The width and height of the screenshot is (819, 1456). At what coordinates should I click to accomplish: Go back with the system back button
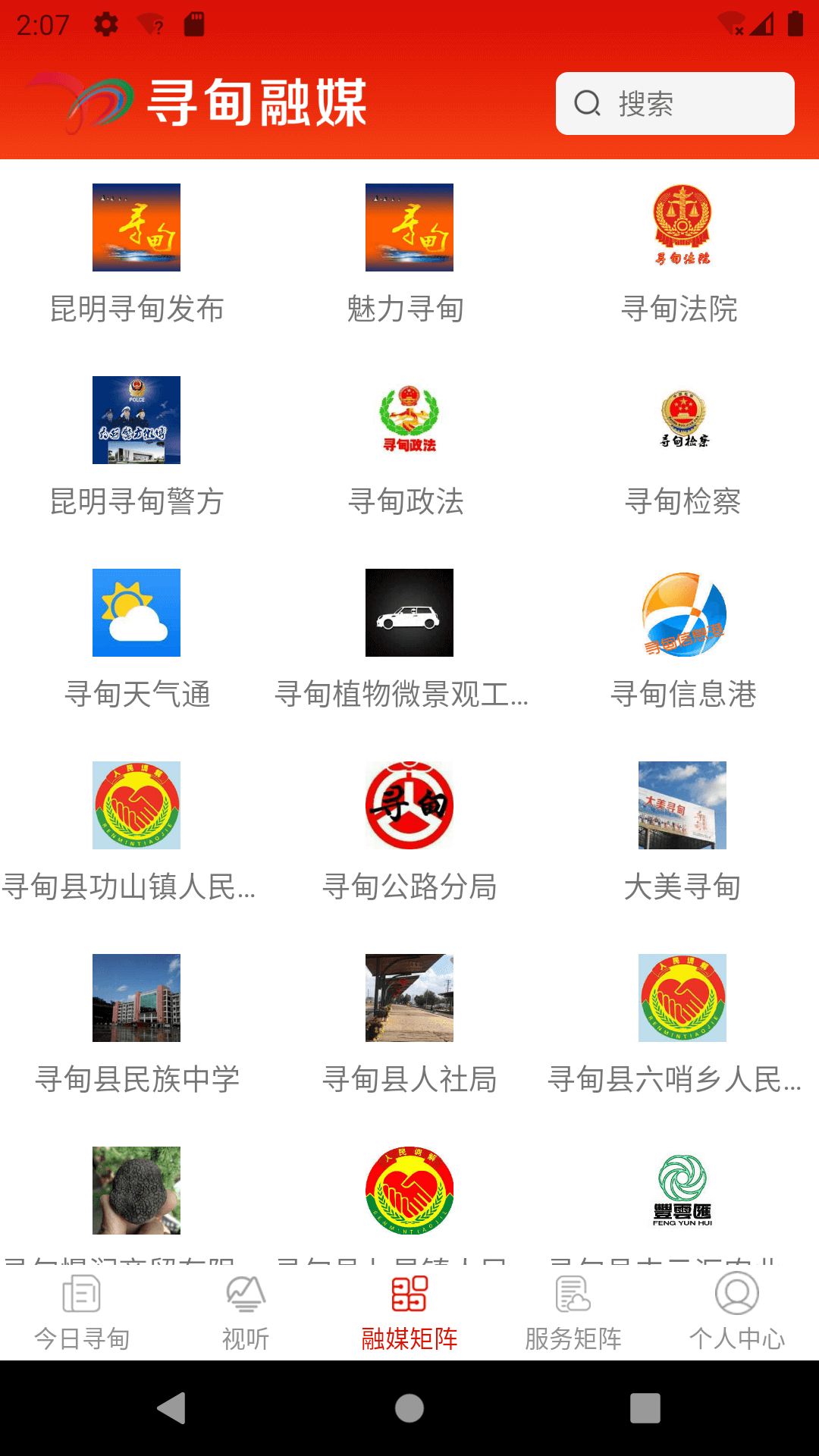pyautogui.click(x=172, y=1408)
